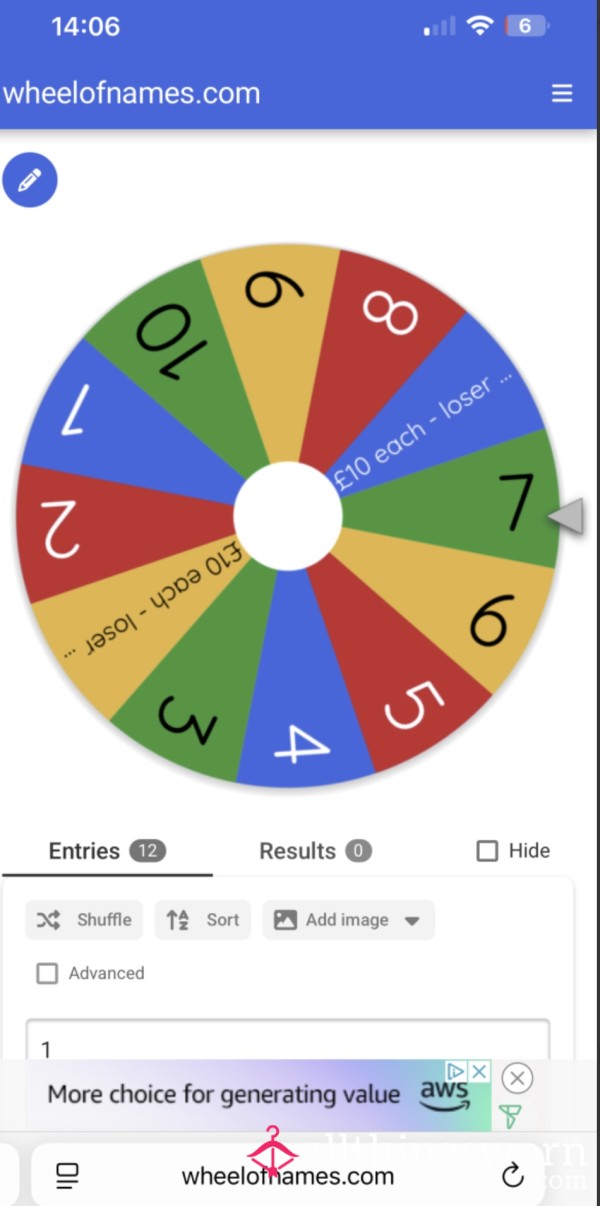Switch to the Results tab
This screenshot has height=1206, width=600.
(315, 851)
